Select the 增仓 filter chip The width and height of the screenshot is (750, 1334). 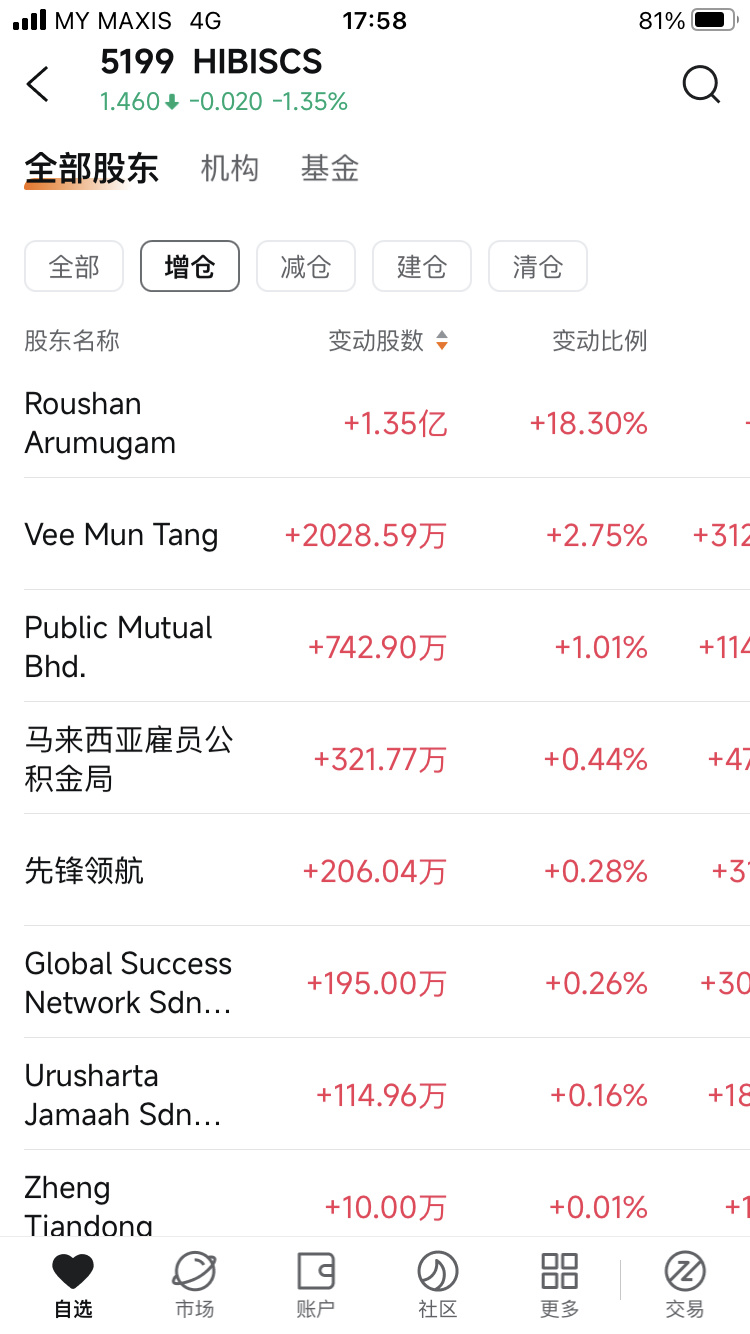[190, 266]
